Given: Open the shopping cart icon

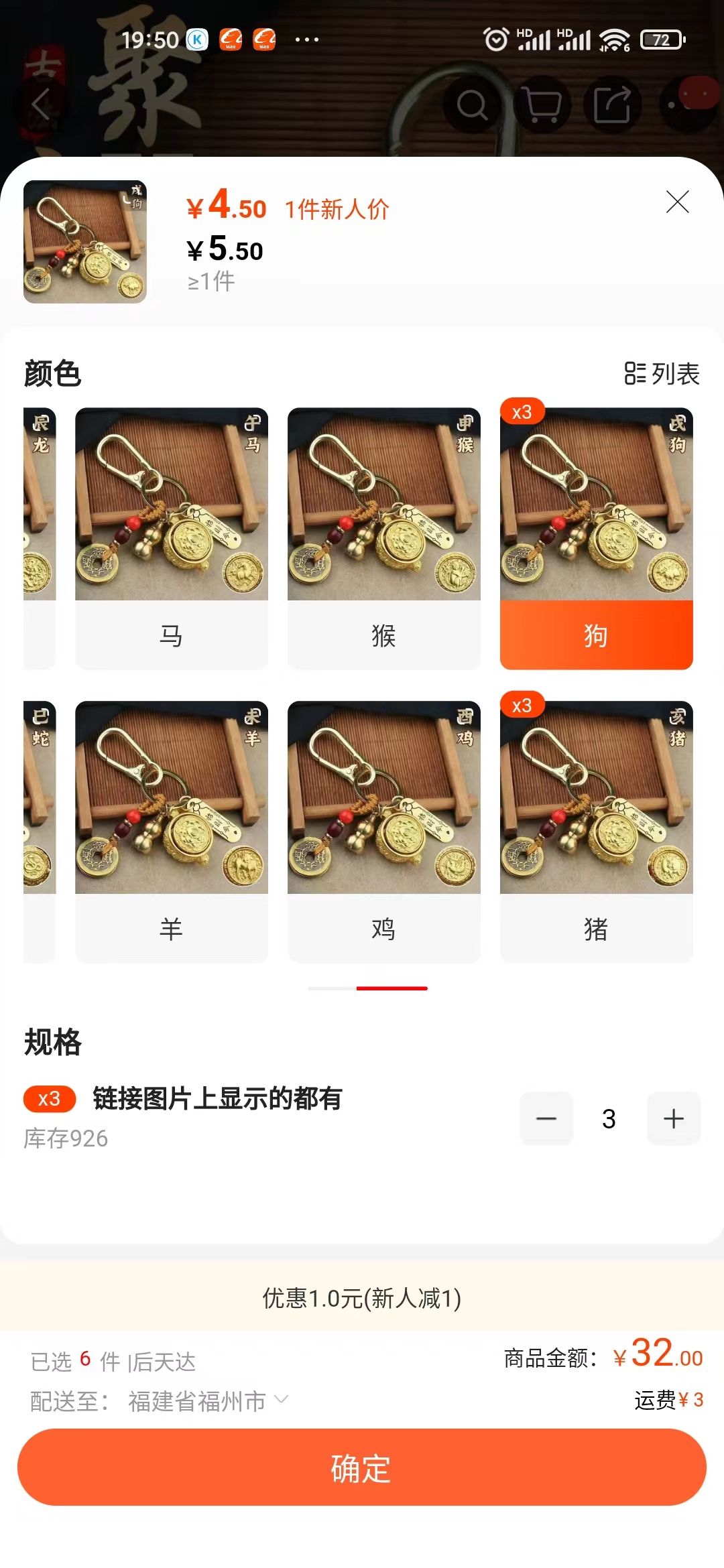Looking at the screenshot, I should tap(542, 105).
